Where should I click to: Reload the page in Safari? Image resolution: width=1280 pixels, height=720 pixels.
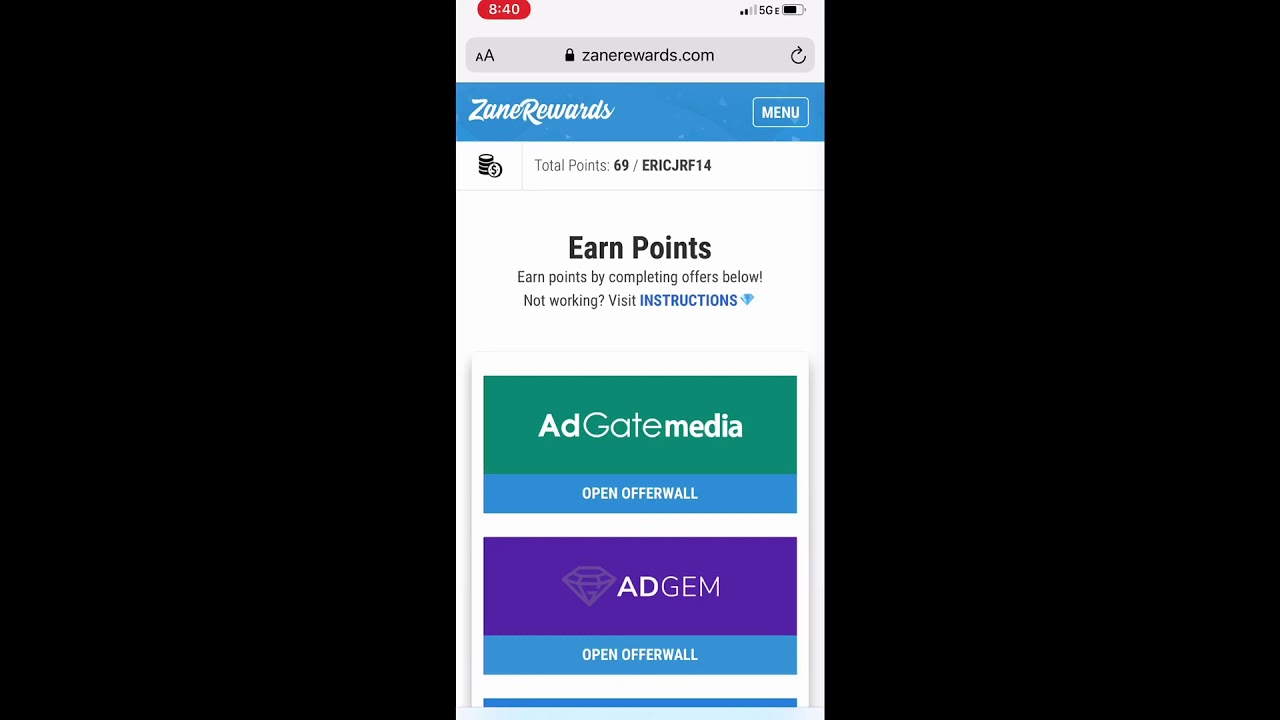coord(798,56)
